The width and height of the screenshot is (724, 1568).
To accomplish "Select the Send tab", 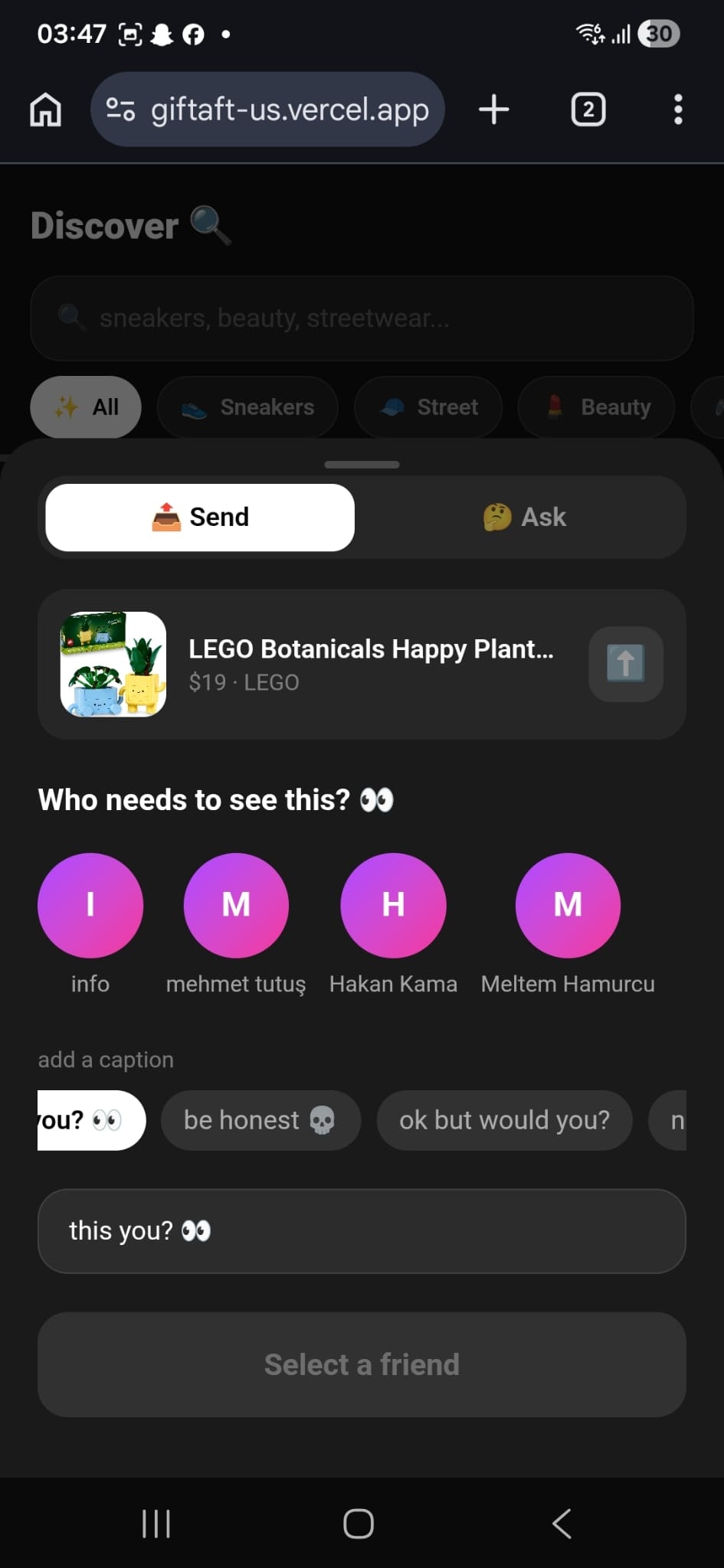I will click(x=200, y=517).
